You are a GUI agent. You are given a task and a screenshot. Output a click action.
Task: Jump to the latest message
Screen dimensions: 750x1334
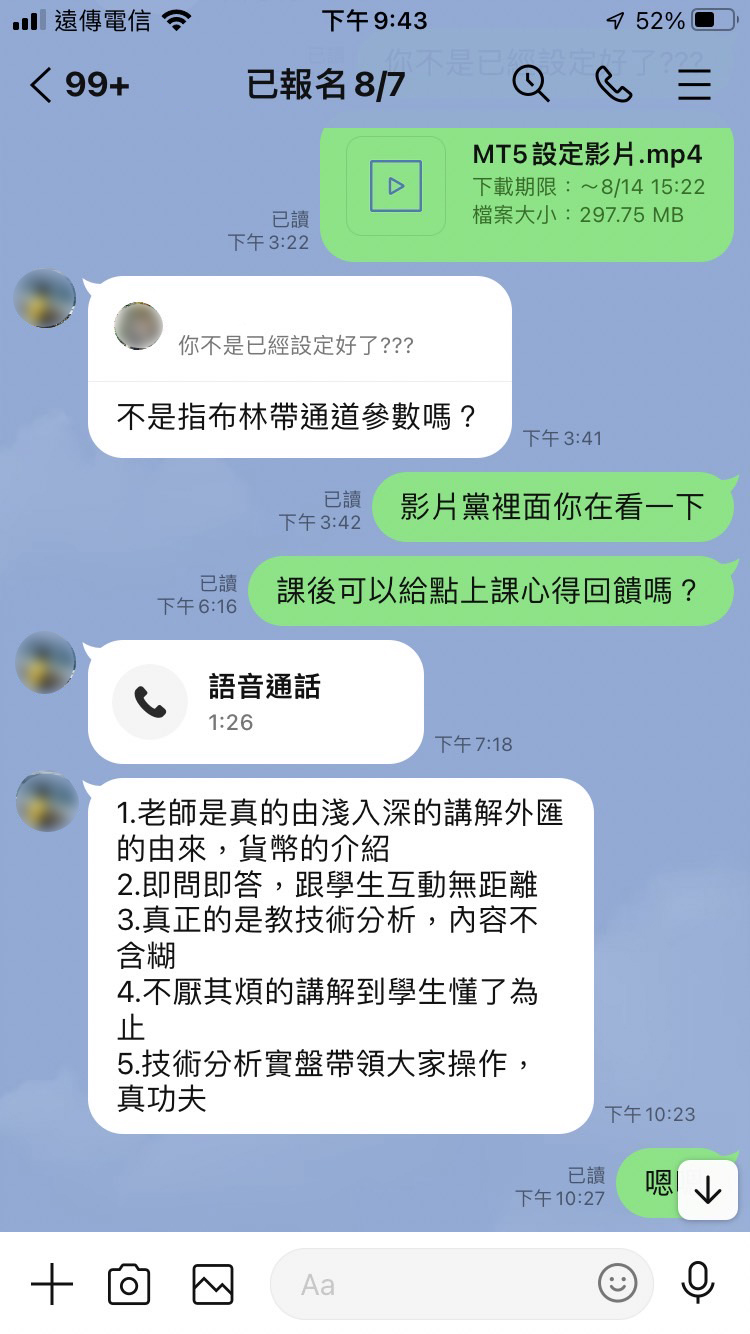click(707, 1190)
